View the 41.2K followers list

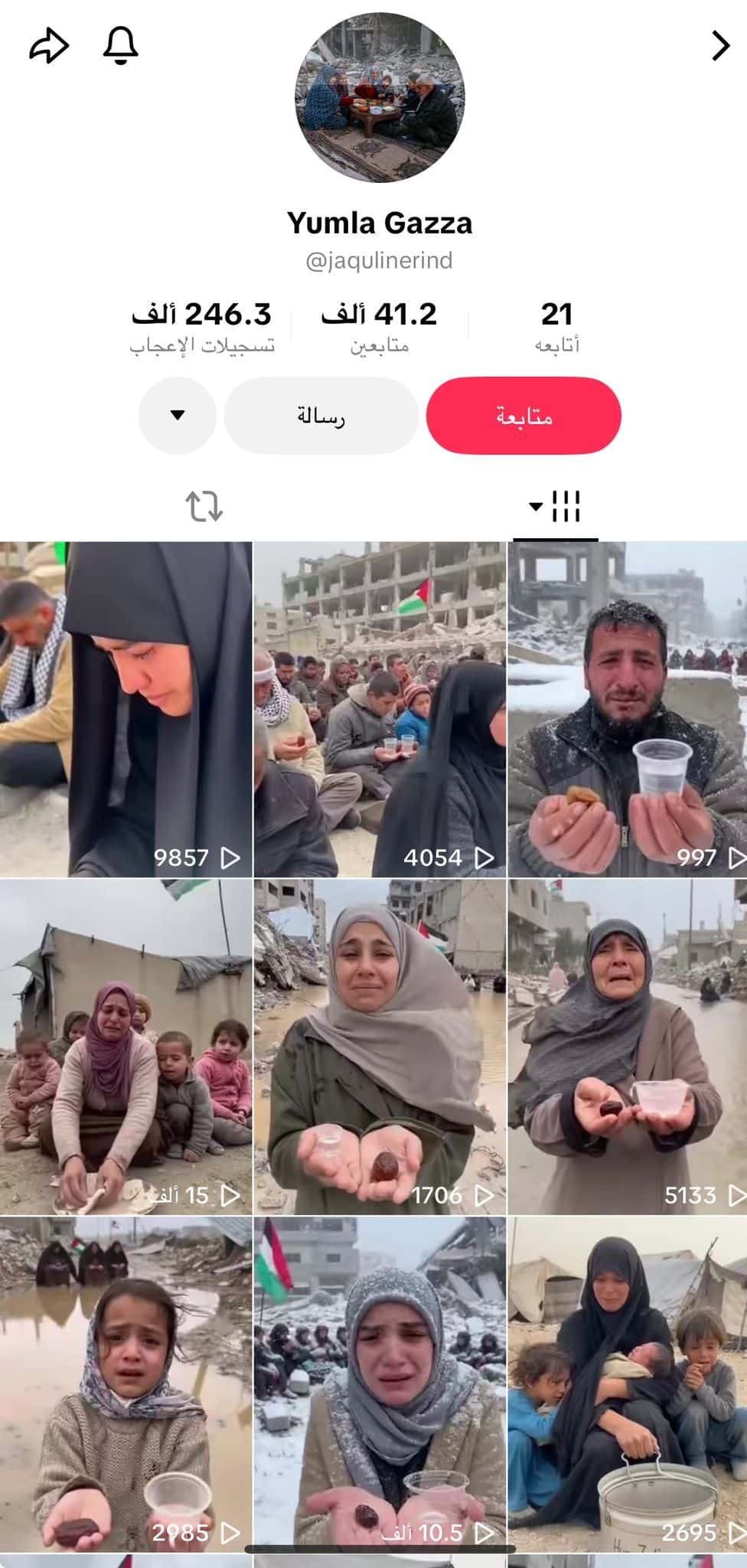379,327
